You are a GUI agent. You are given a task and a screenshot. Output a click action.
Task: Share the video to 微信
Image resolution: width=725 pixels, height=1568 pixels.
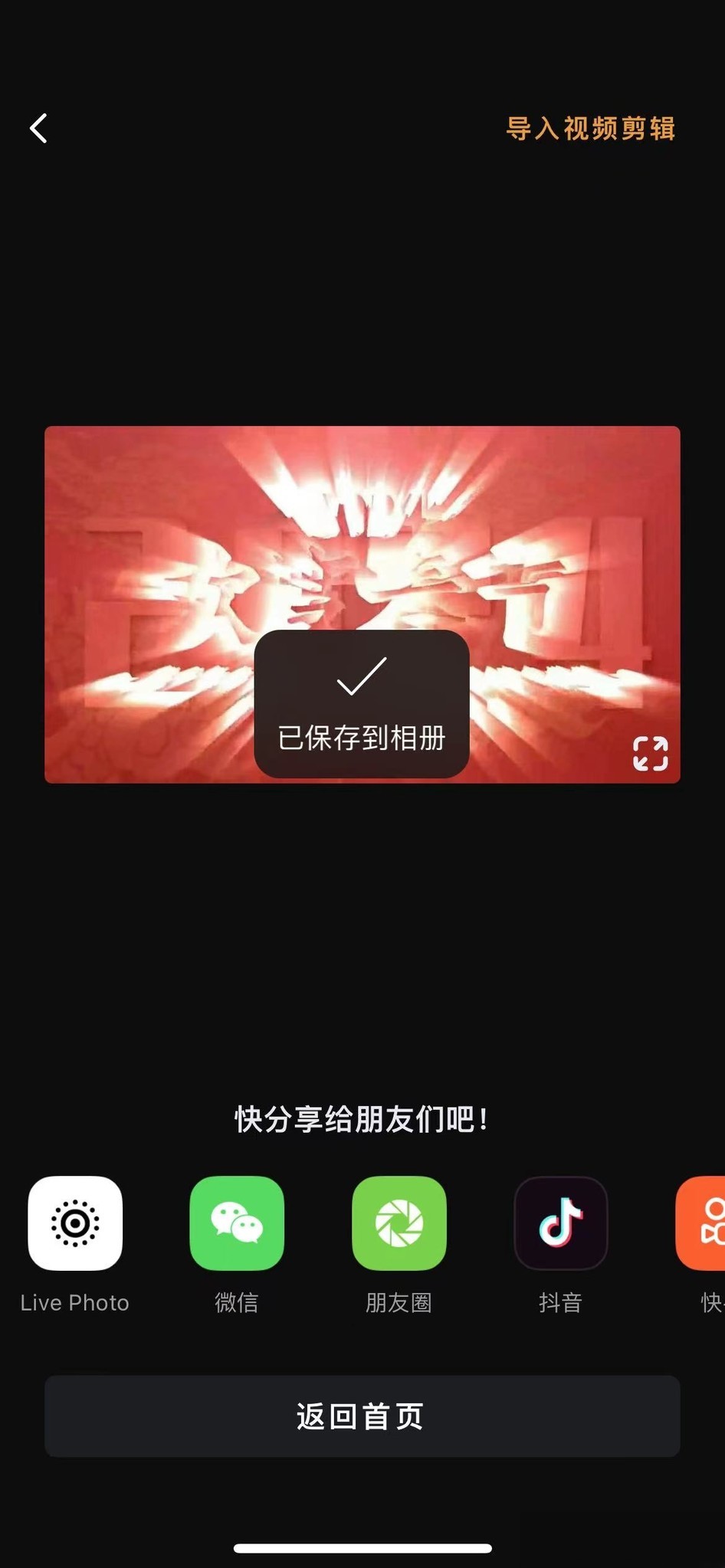237,1223
